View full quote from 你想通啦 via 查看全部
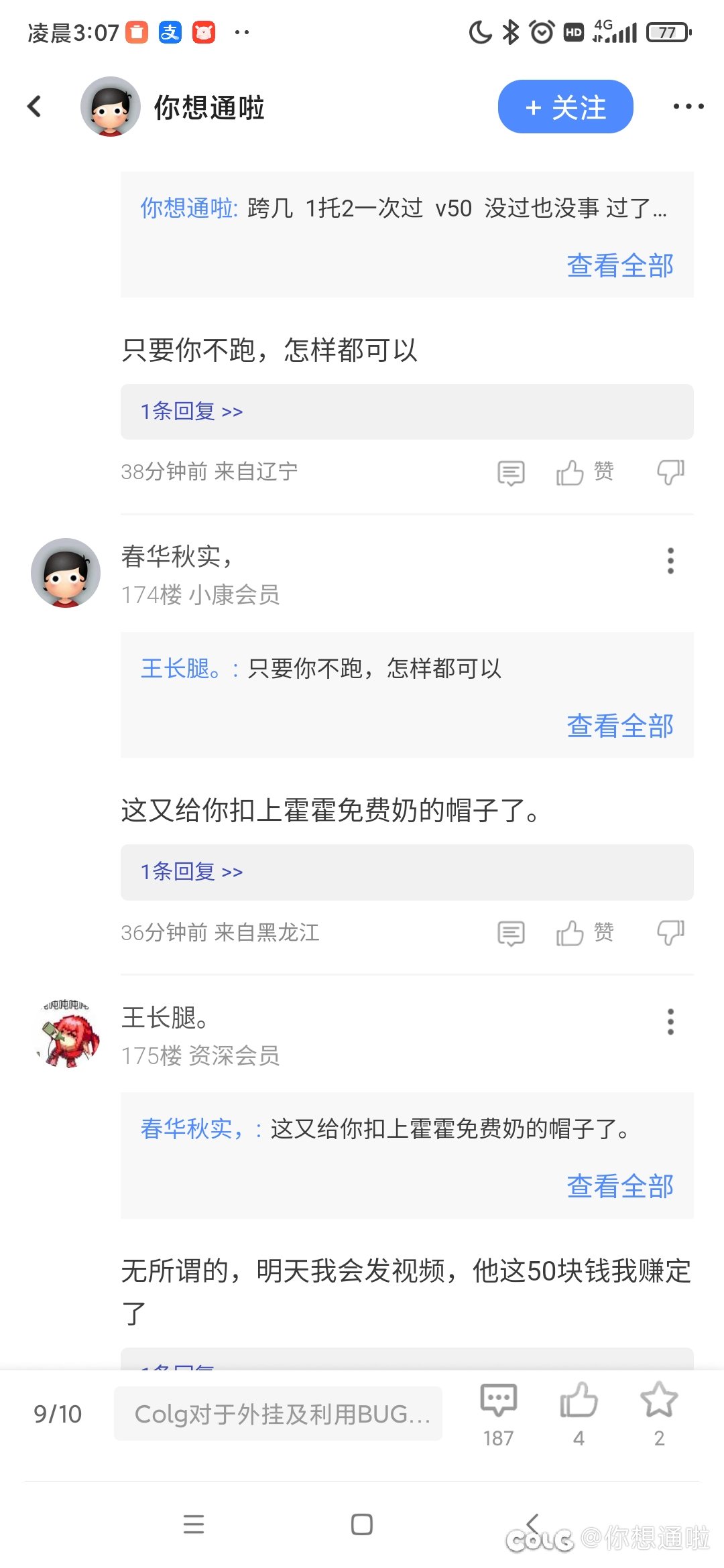Viewport: 724px width, 1568px height. click(620, 265)
